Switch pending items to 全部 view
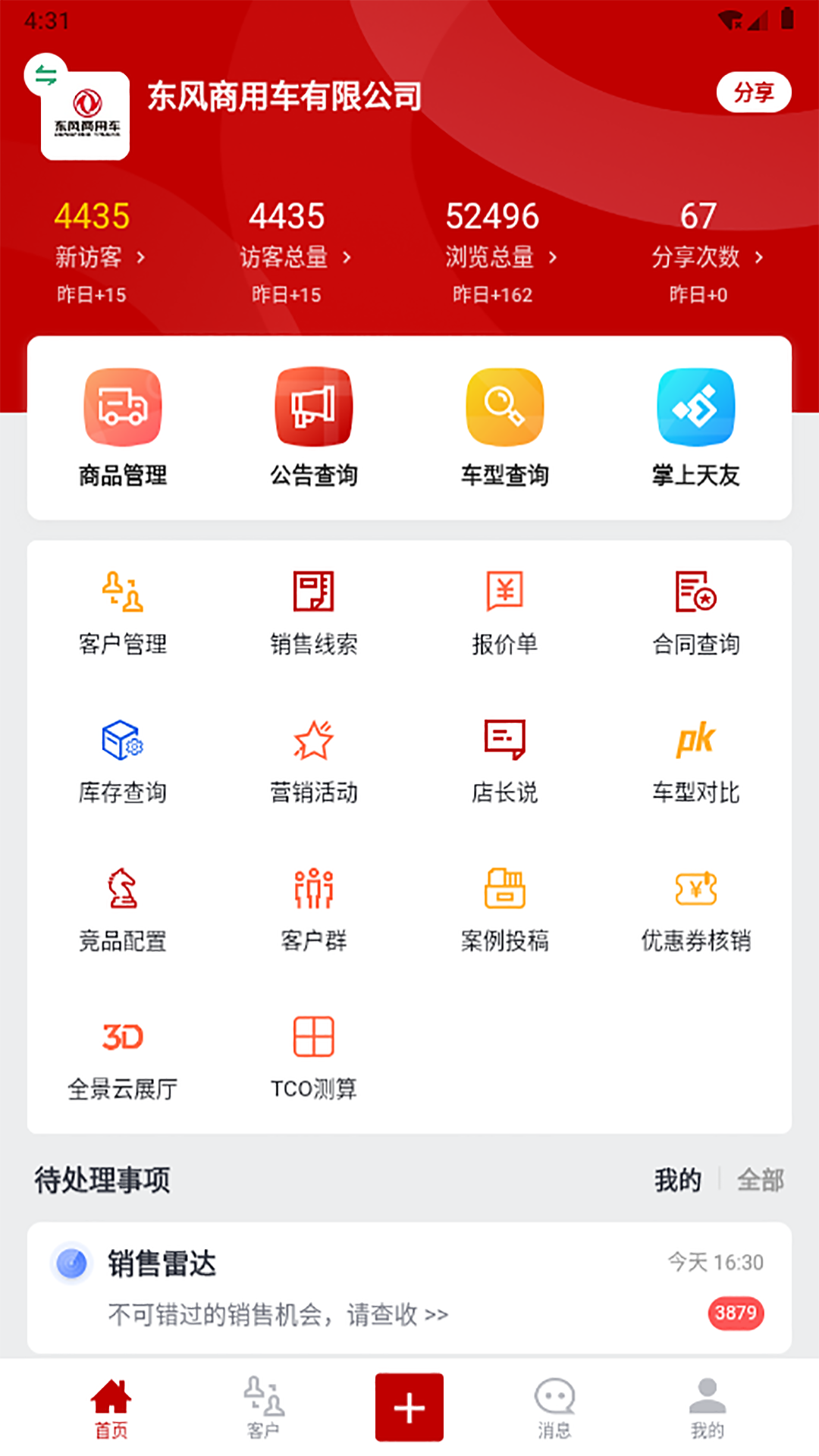Image resolution: width=819 pixels, height=1456 pixels. point(761,1181)
